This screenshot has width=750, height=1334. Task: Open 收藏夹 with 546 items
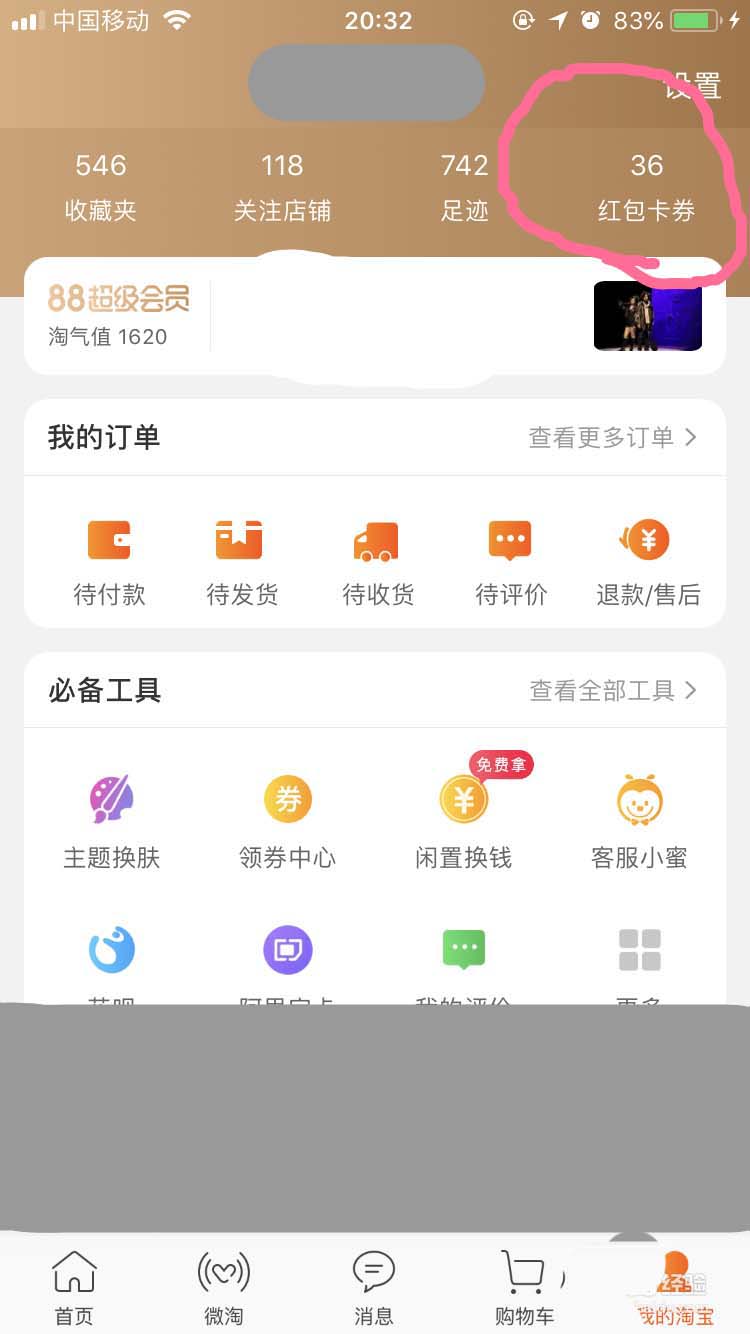click(x=101, y=187)
